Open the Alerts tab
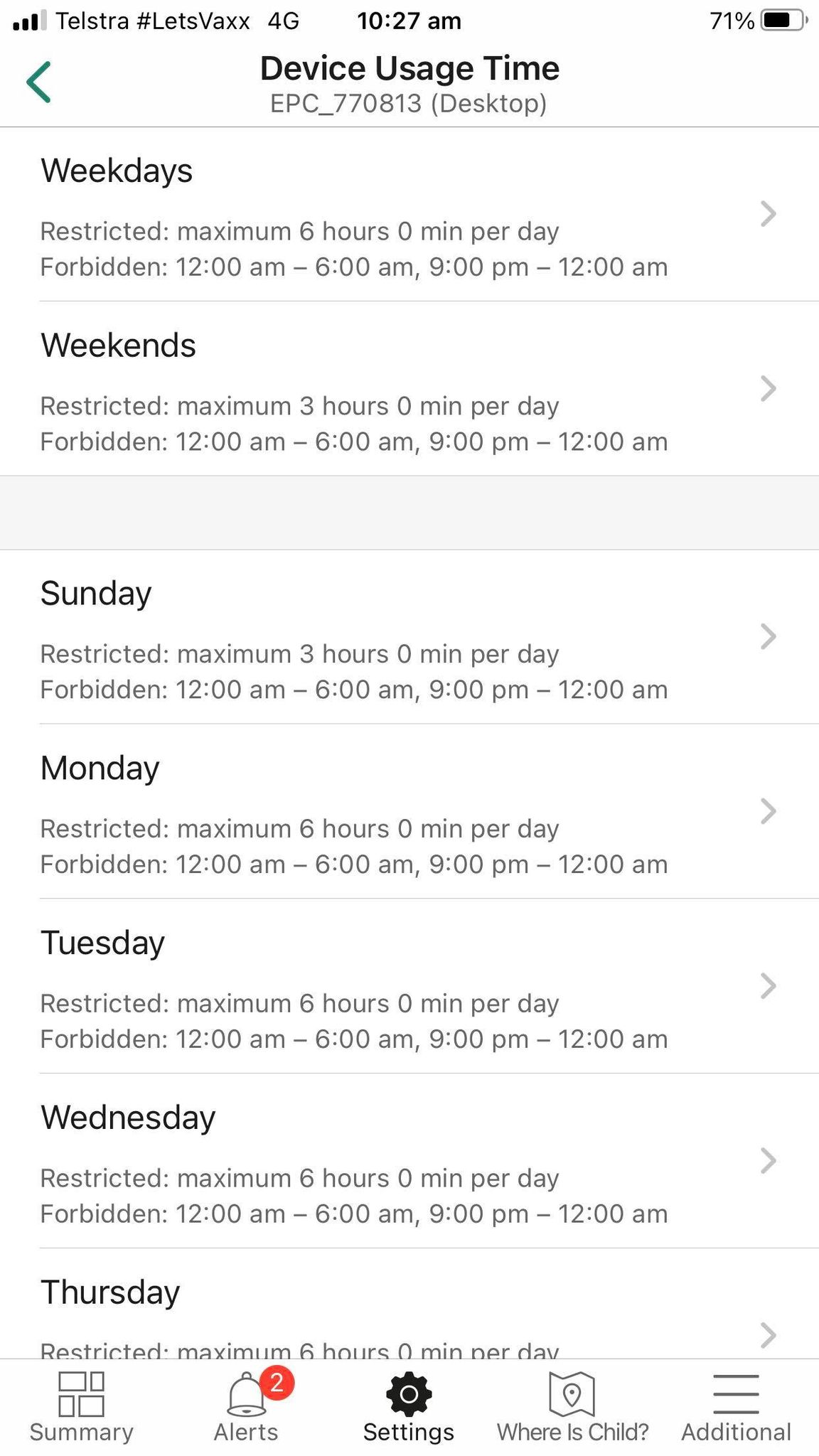 (246, 1408)
